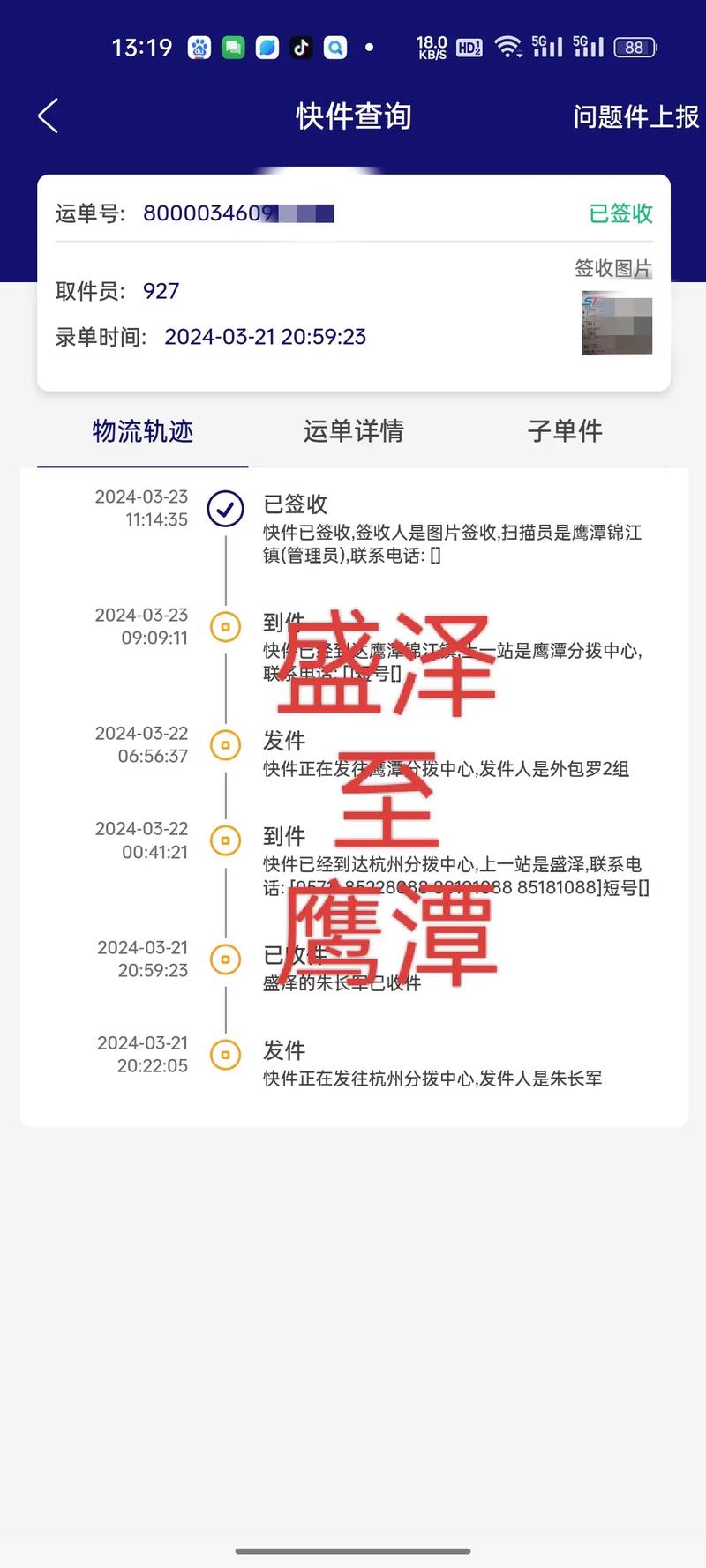
Task: Click the chat app icon in status bar
Action: coord(233,48)
